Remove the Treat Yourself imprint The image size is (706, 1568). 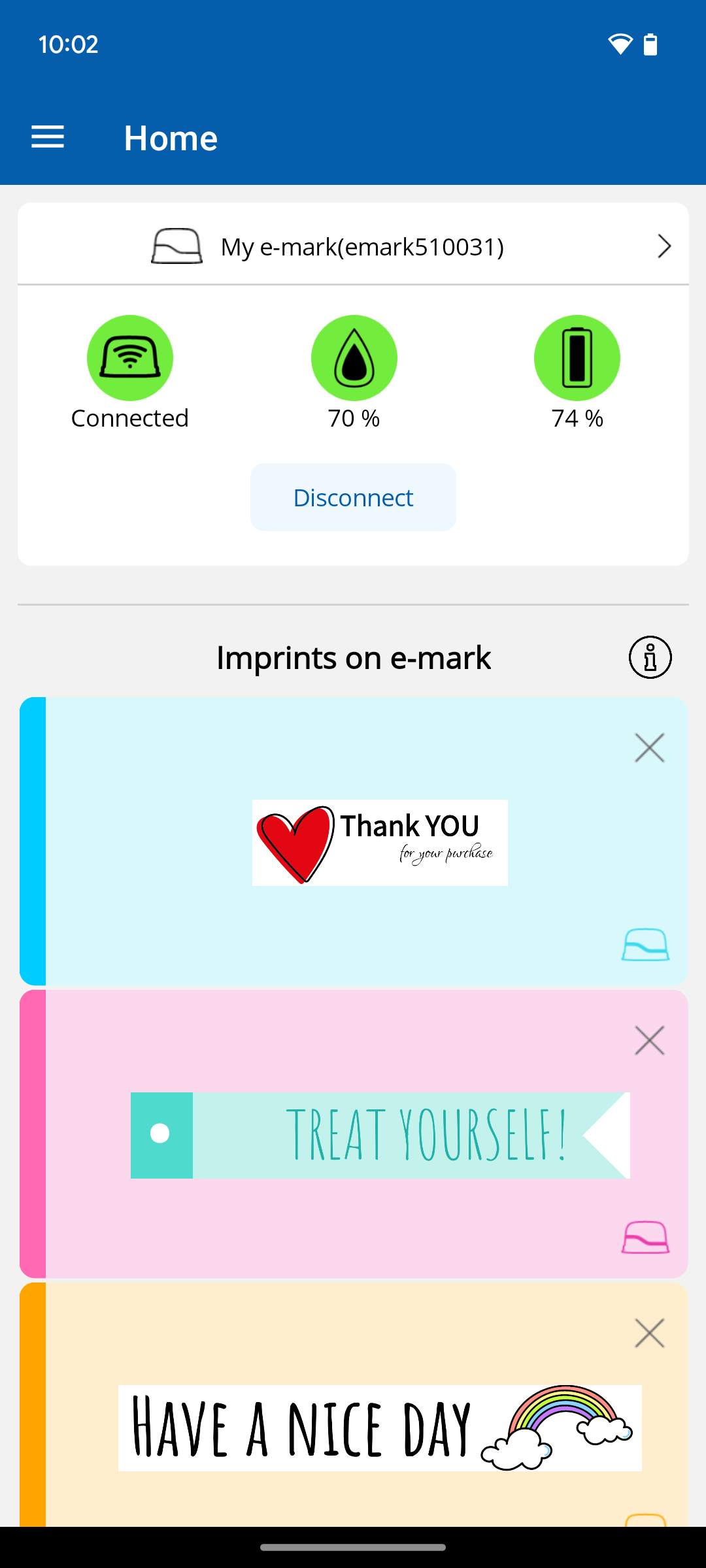click(649, 1040)
